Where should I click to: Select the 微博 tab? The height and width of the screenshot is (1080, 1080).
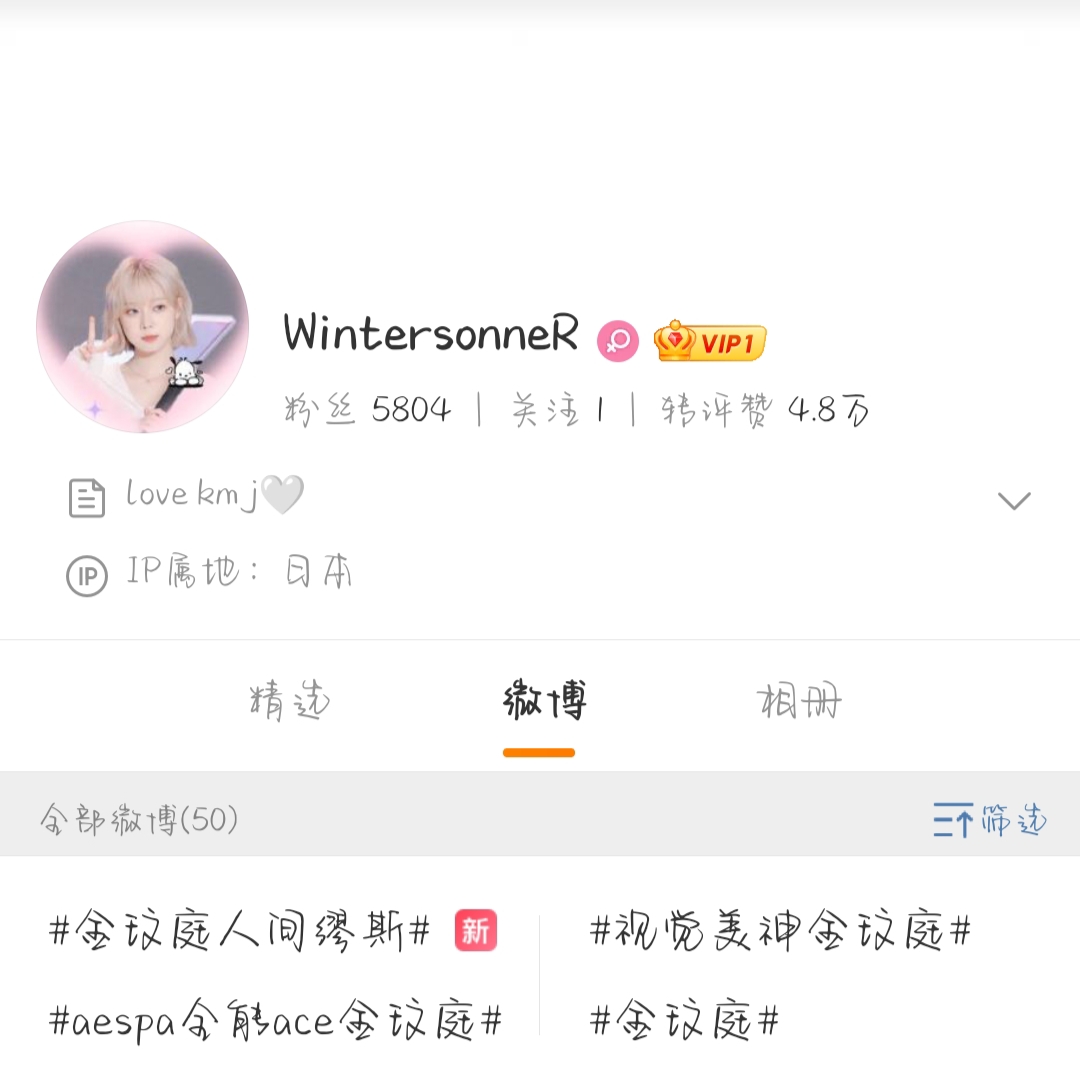pos(543,702)
